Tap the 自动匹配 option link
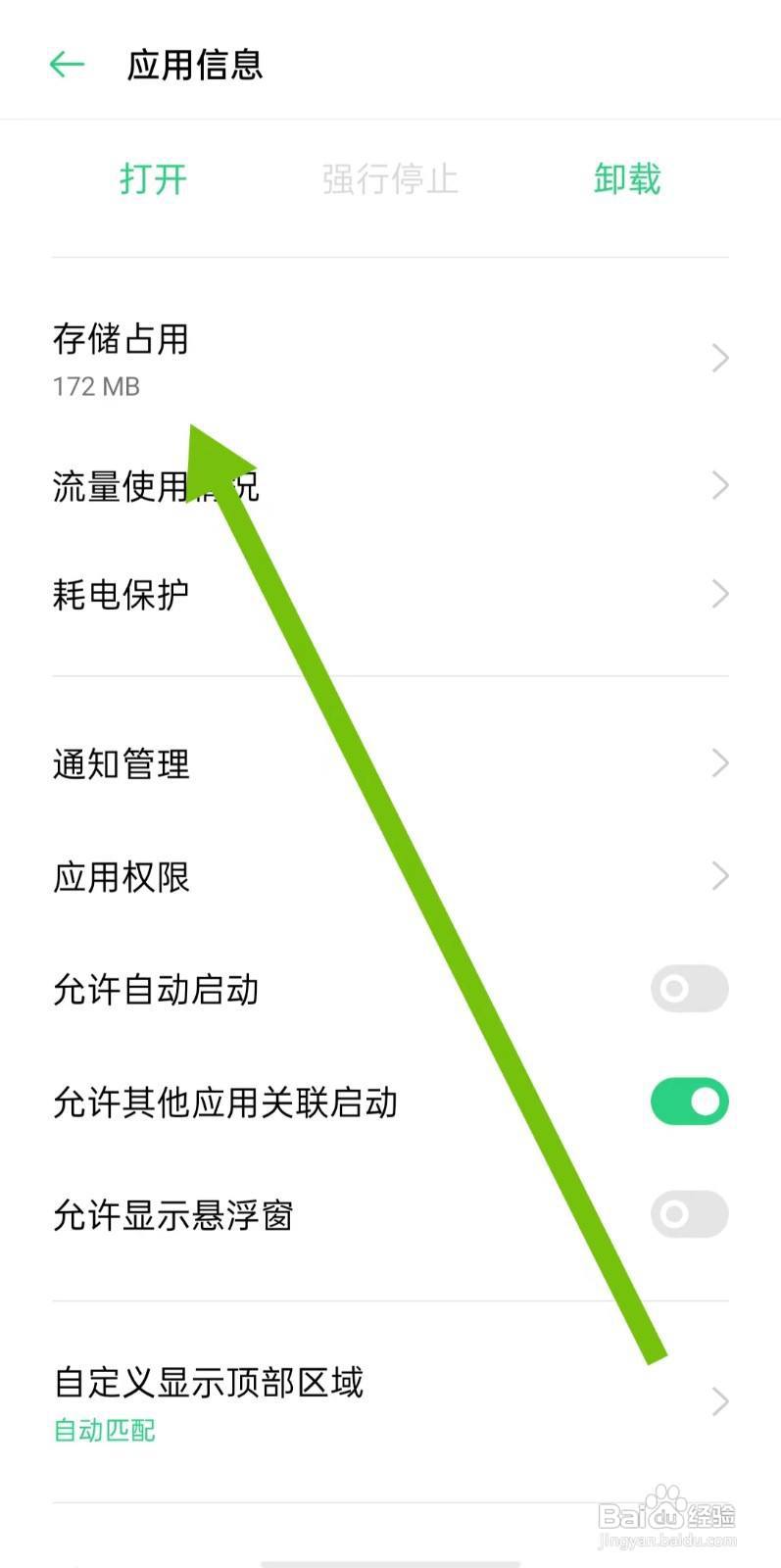 [x=104, y=1430]
